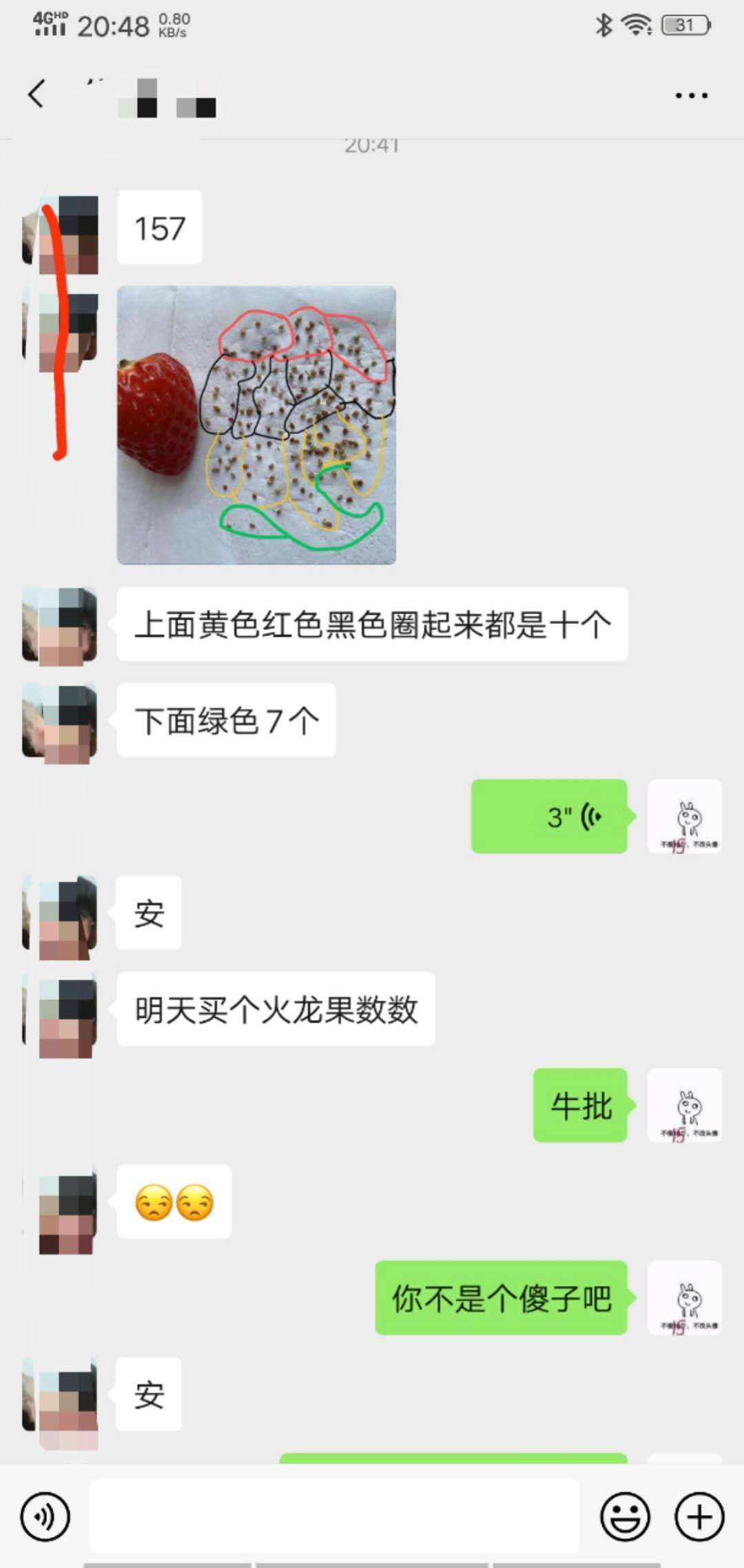
Task: Tap my avatar next to 牛批 message
Action: tap(685, 1105)
